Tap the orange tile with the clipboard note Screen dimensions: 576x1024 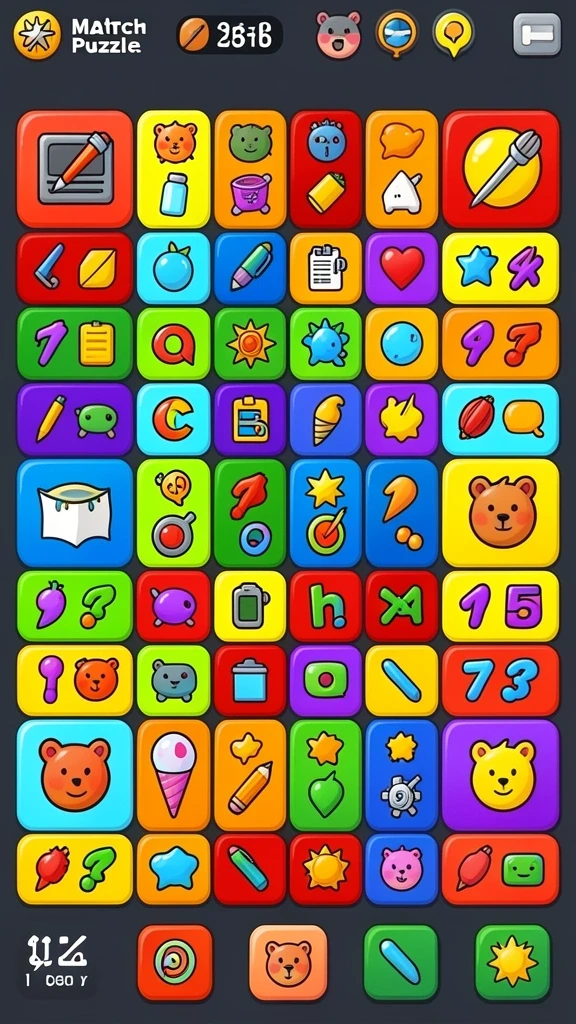[325, 268]
